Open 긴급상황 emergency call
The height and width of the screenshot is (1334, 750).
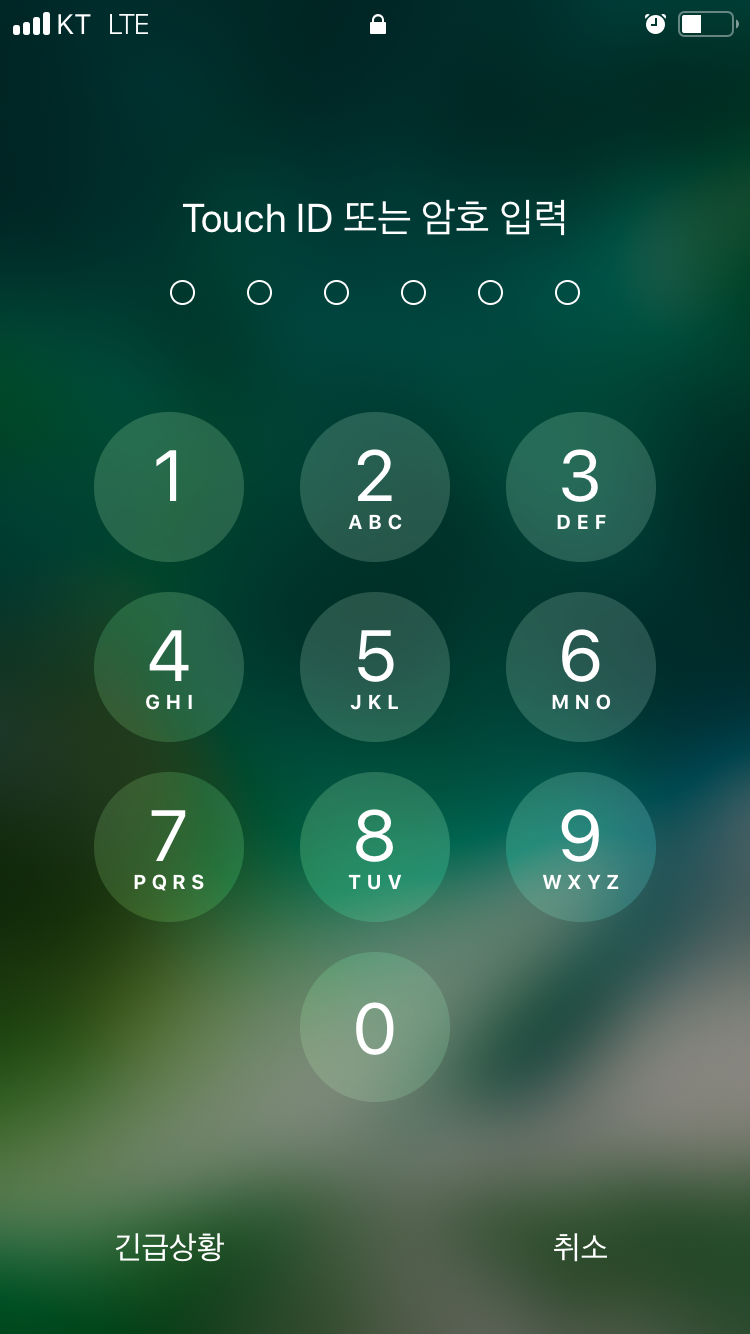tap(169, 1247)
